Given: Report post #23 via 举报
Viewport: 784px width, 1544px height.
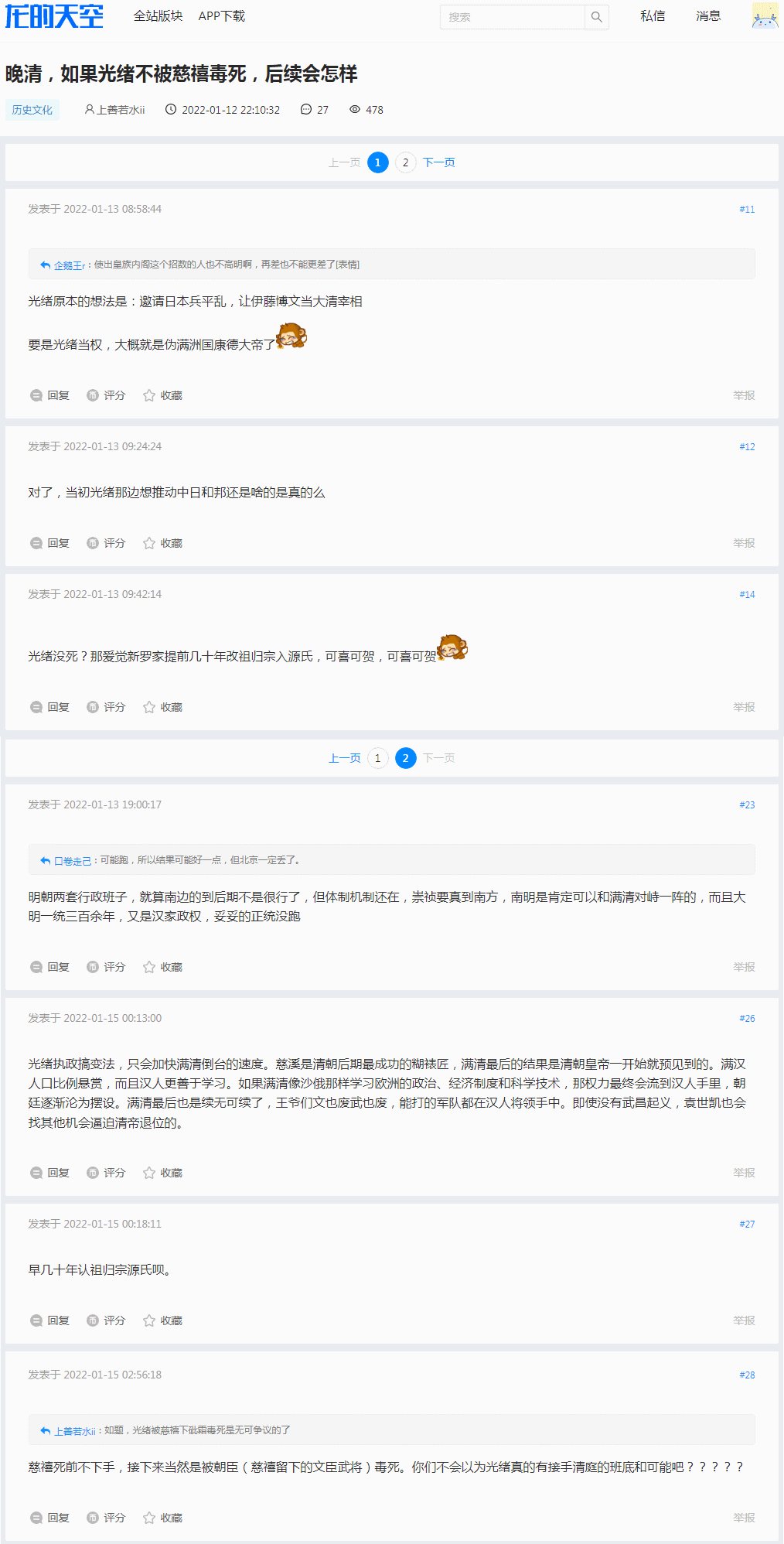Looking at the screenshot, I should [x=743, y=967].
